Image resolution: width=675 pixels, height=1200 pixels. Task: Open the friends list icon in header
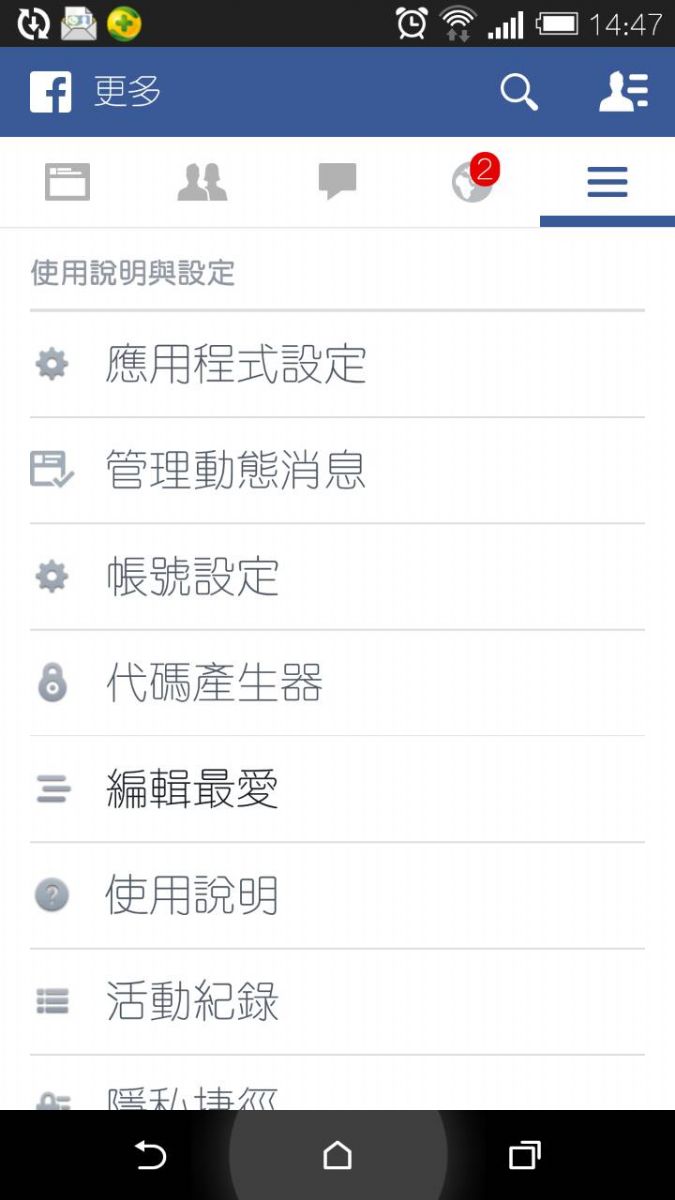tap(623, 92)
